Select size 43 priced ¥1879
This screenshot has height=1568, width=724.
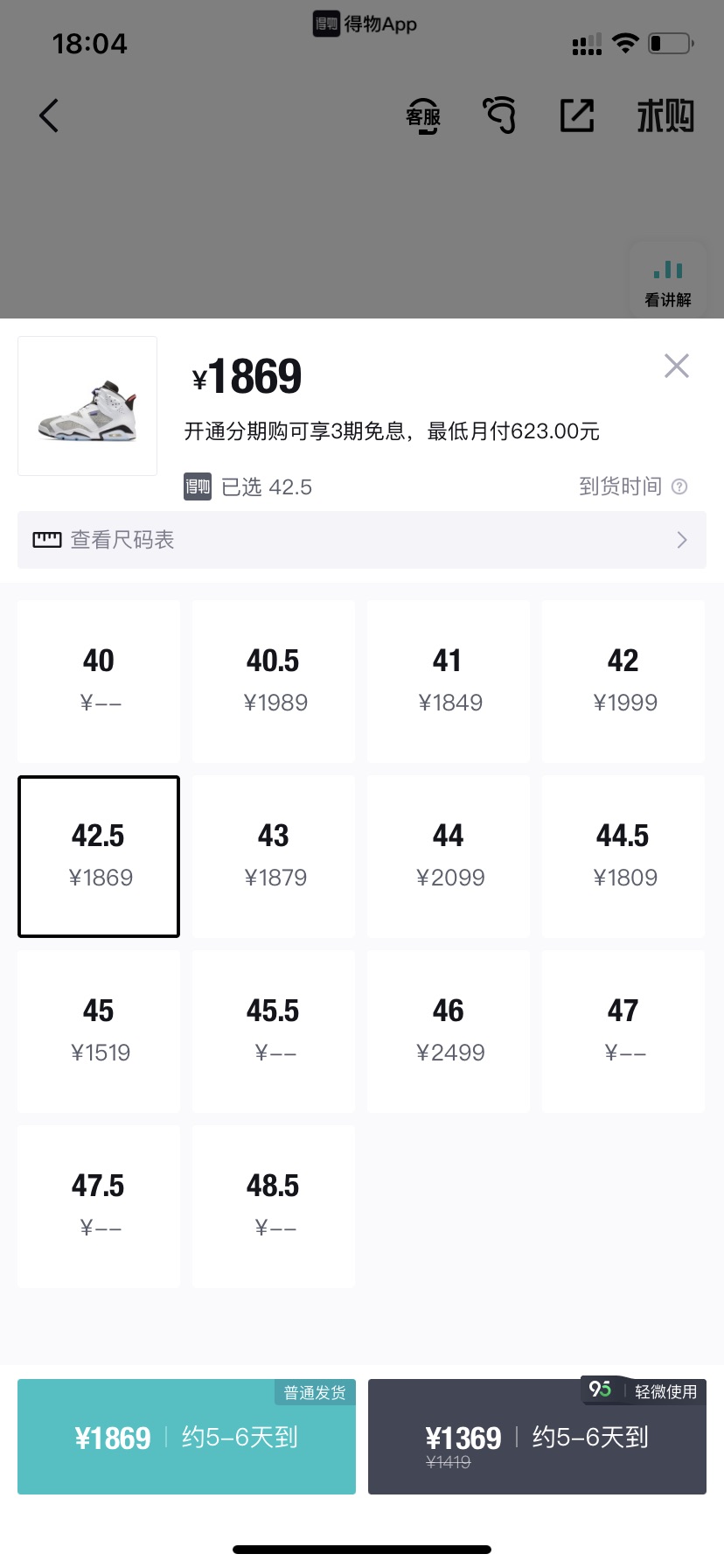(x=274, y=856)
